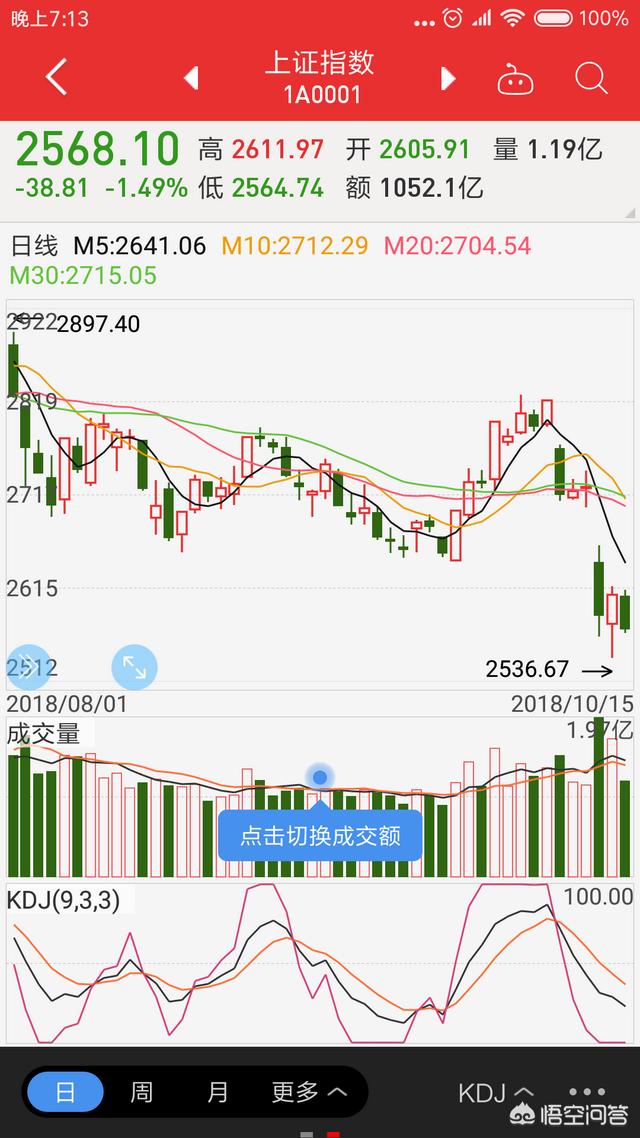640x1138 pixels.
Task: Tap the left double-arrow chart button
Action: [27, 666]
